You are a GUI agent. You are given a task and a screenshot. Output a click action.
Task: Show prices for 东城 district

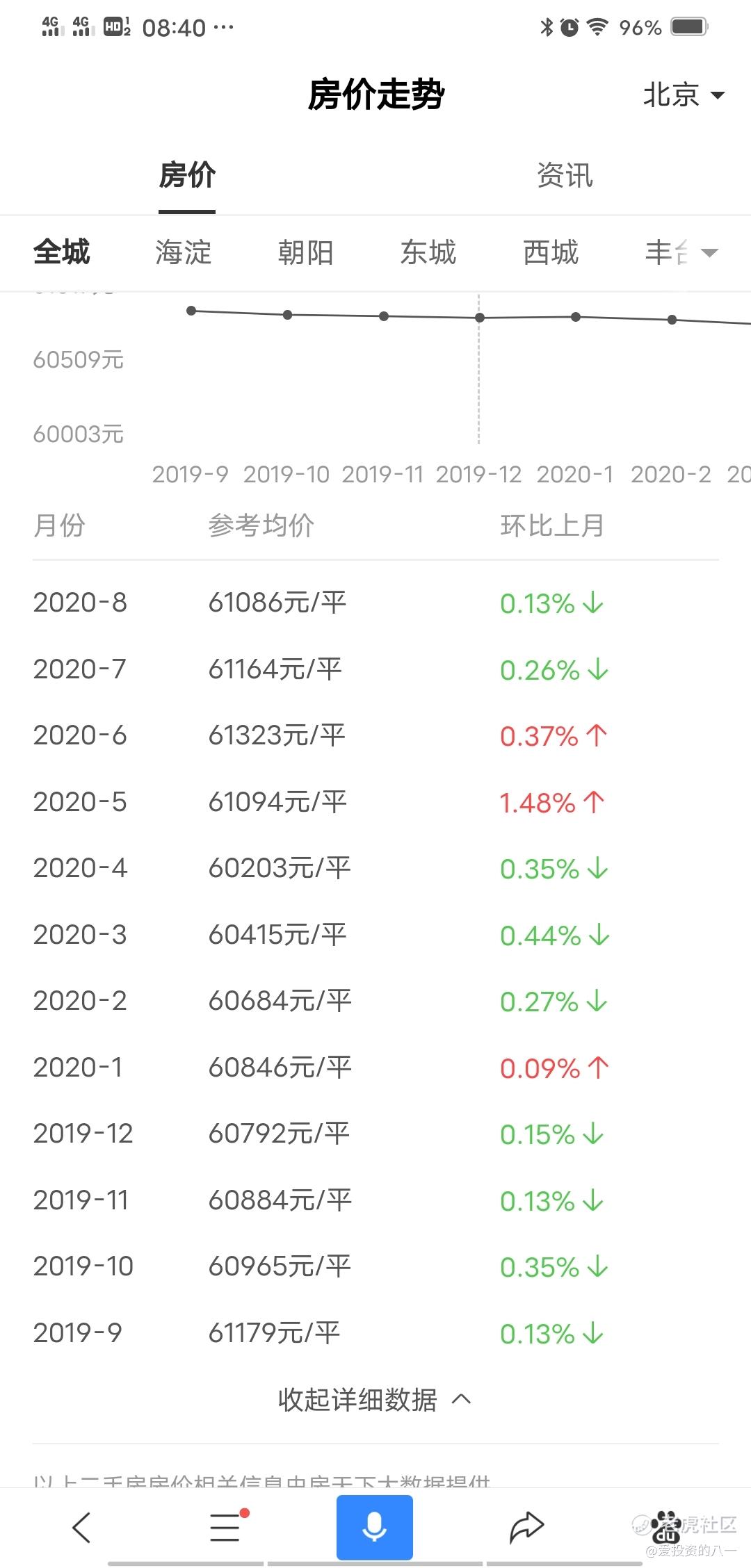tap(428, 252)
